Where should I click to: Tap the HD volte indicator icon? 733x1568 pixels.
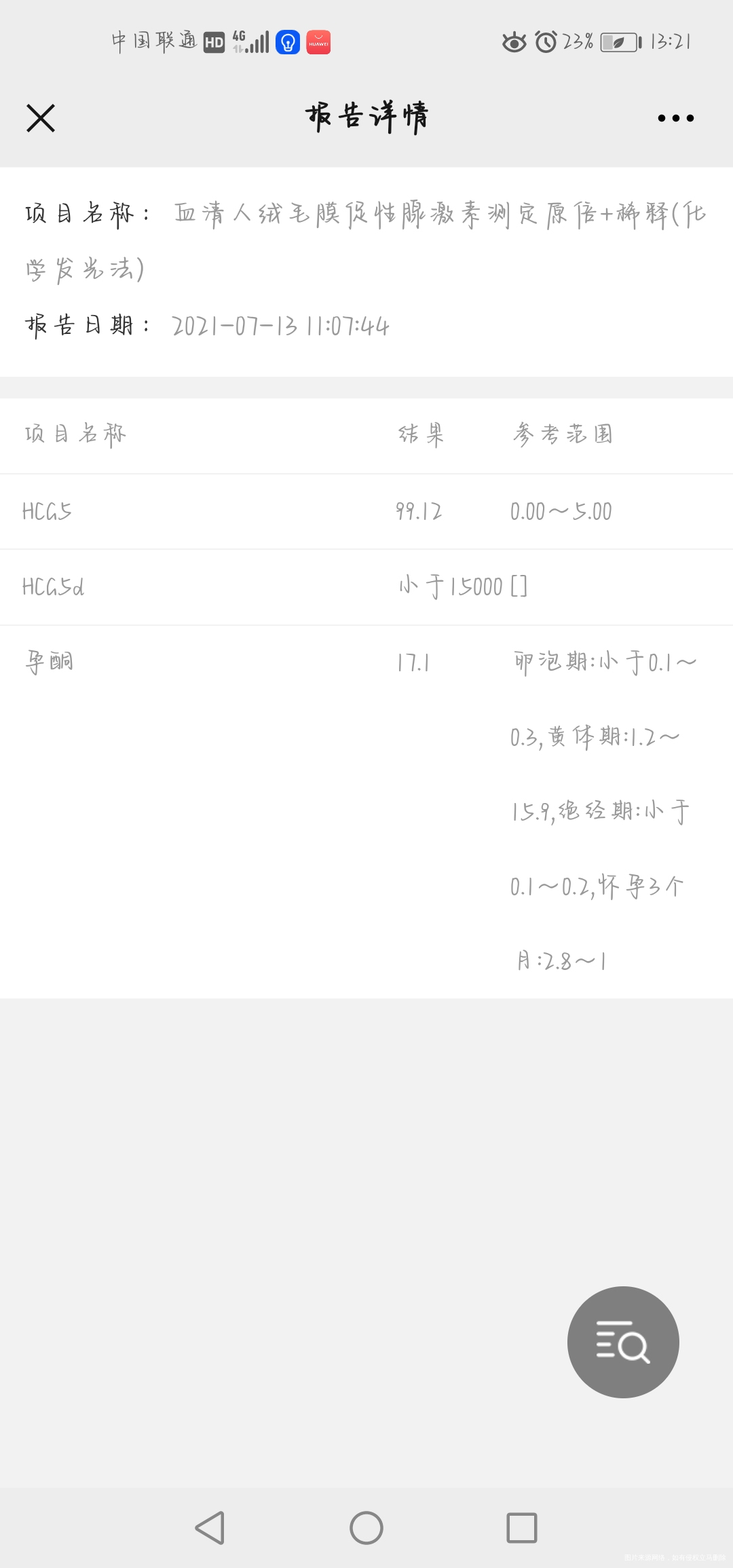click(212, 41)
